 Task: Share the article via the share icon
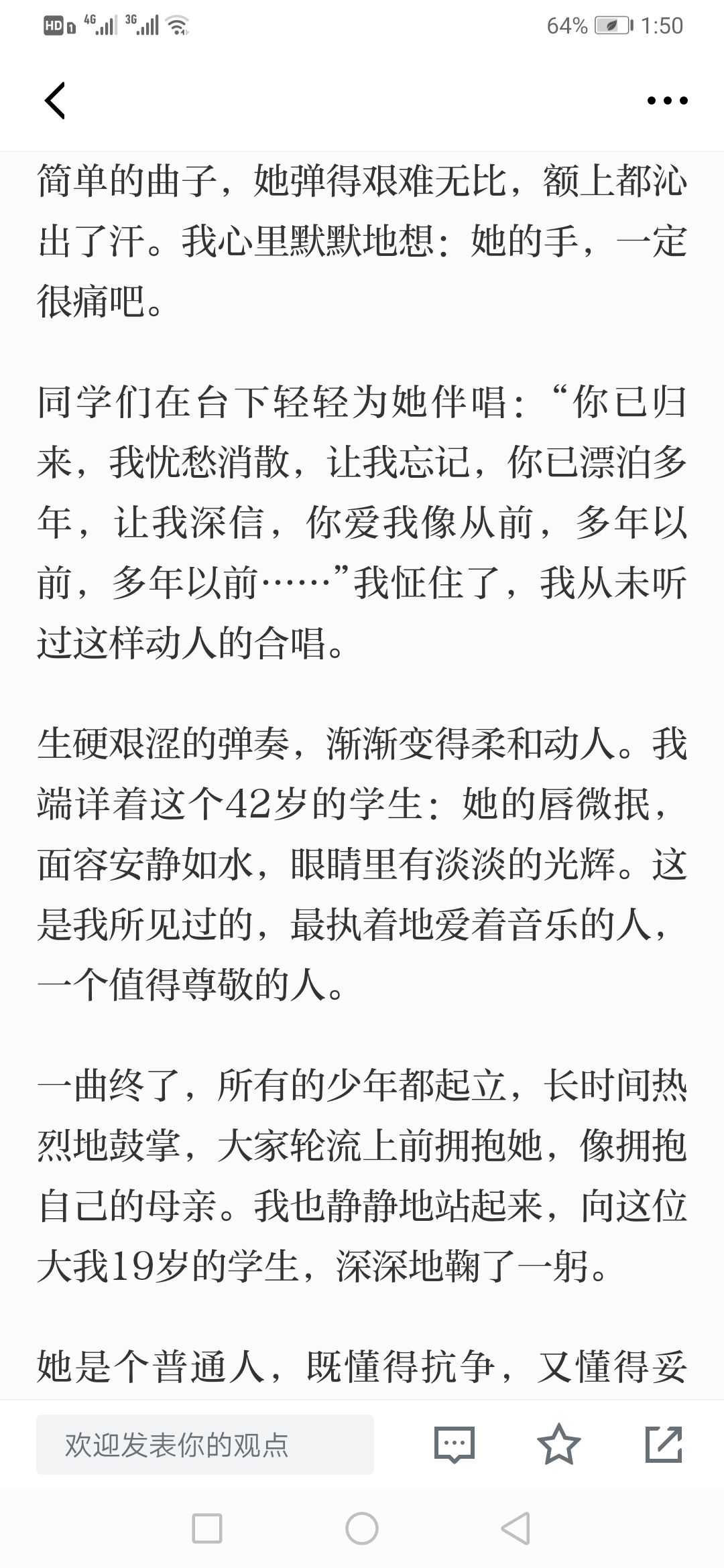tap(664, 1444)
